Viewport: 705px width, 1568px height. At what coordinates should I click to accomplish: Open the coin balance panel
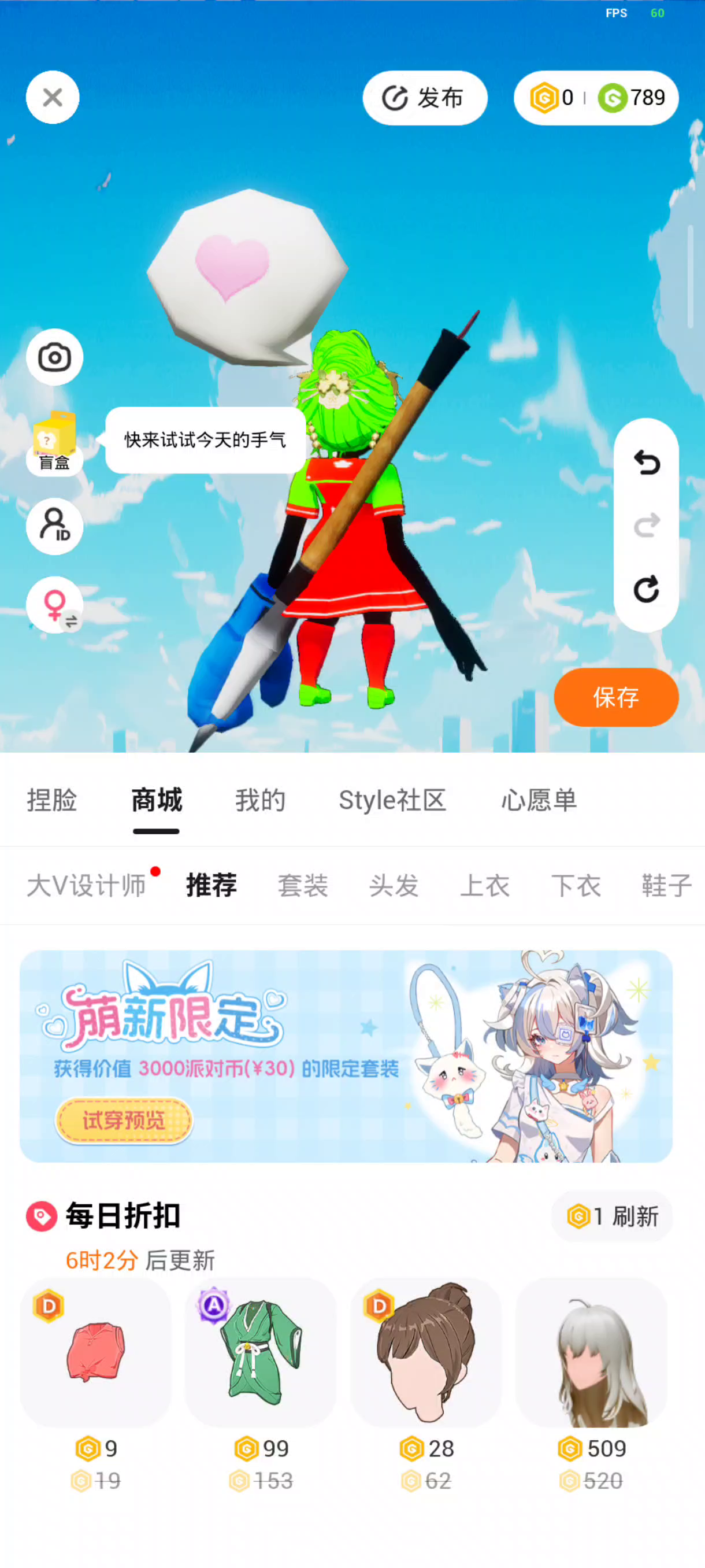[x=596, y=98]
